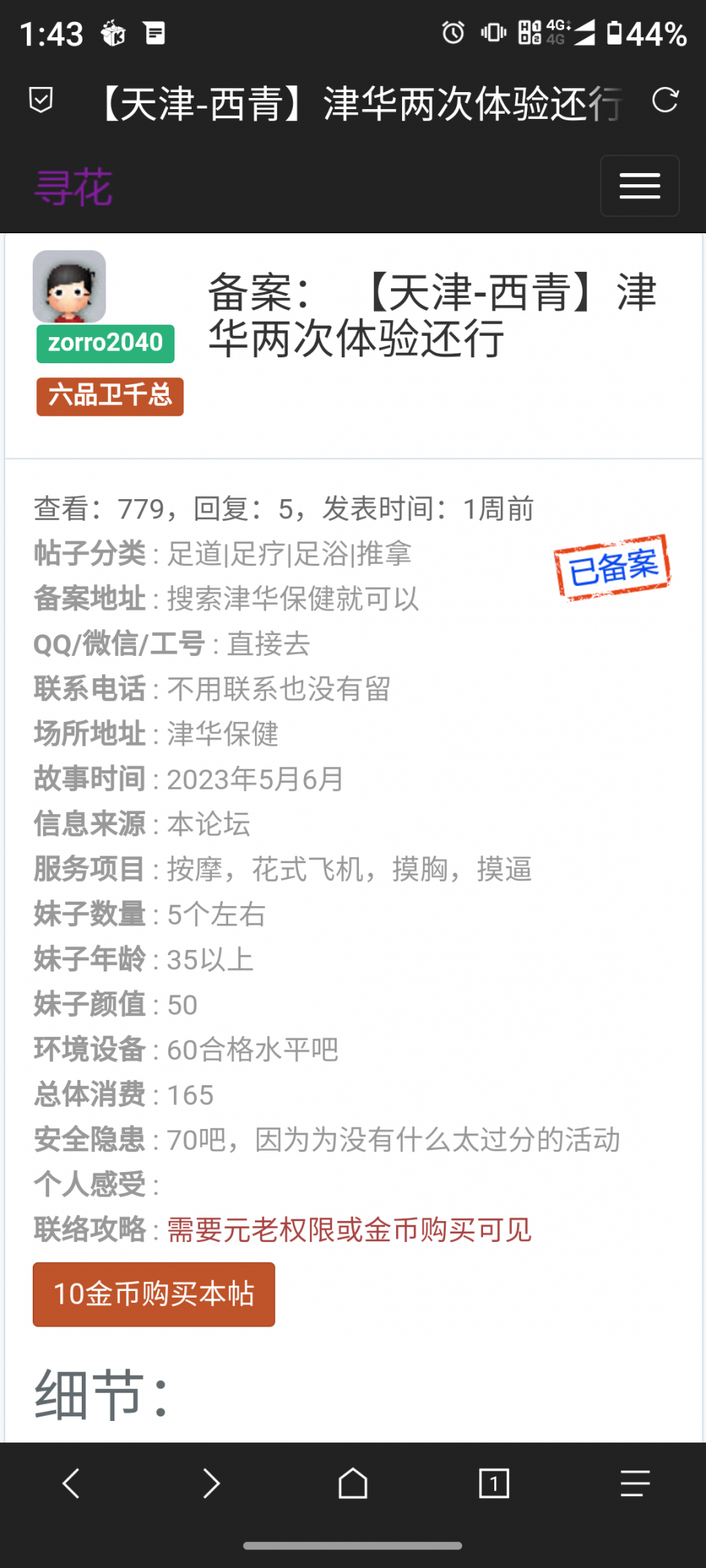Tap the page title address bar
The image size is (706, 1568).
point(357,103)
